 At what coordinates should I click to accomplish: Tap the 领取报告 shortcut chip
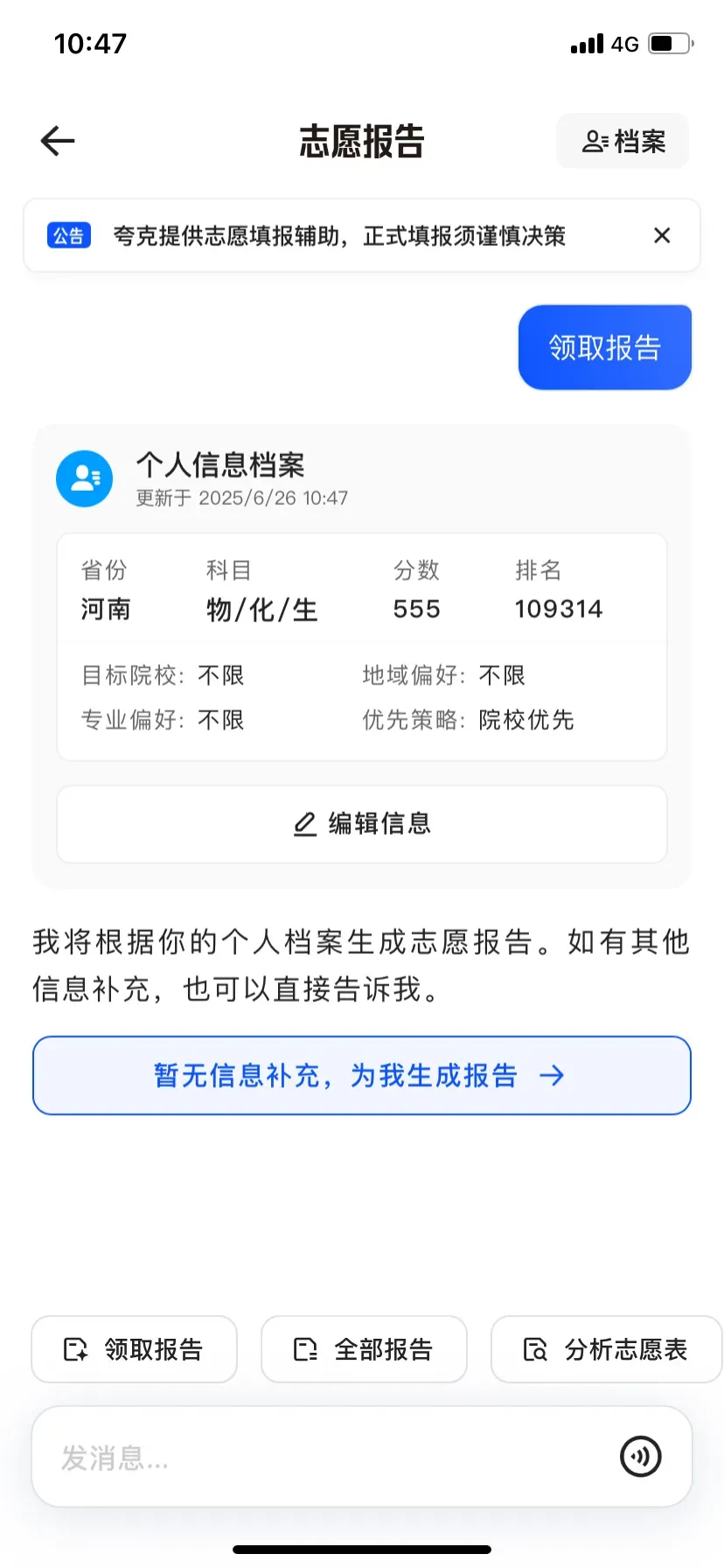click(x=134, y=1349)
